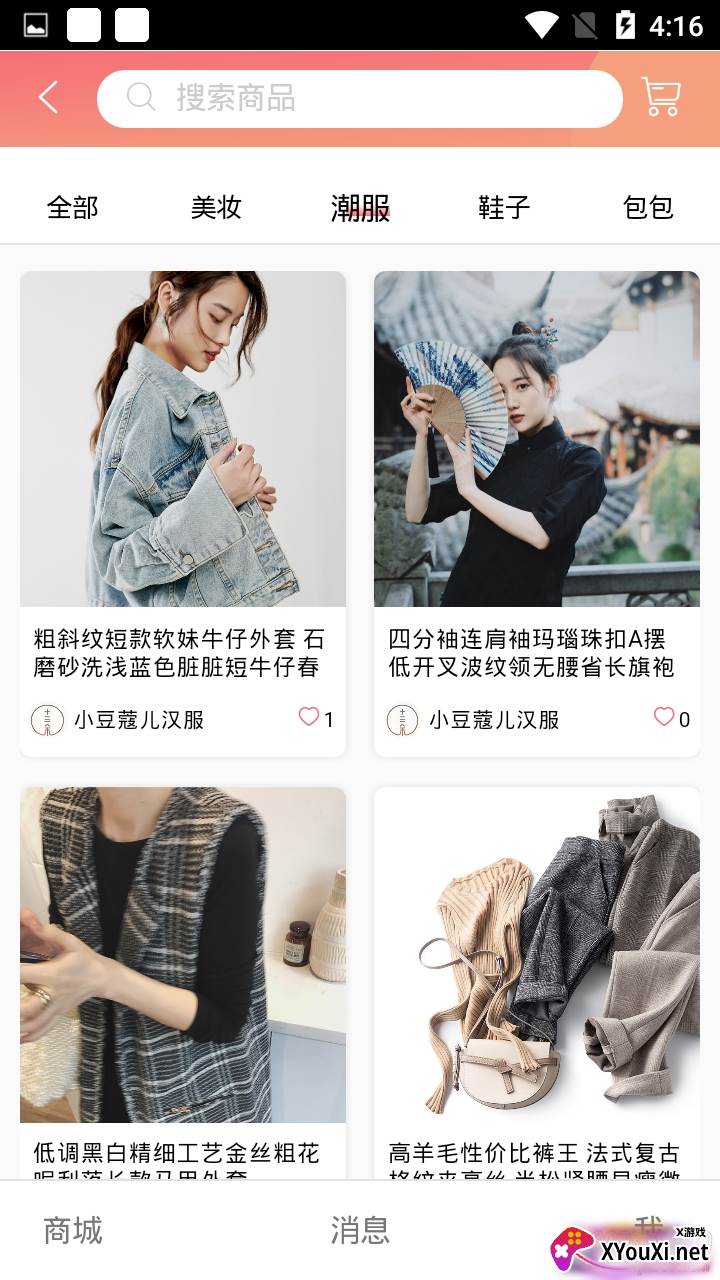The width and height of the screenshot is (720, 1280).
Task: Select the 潮服 category tab
Action: [x=360, y=207]
